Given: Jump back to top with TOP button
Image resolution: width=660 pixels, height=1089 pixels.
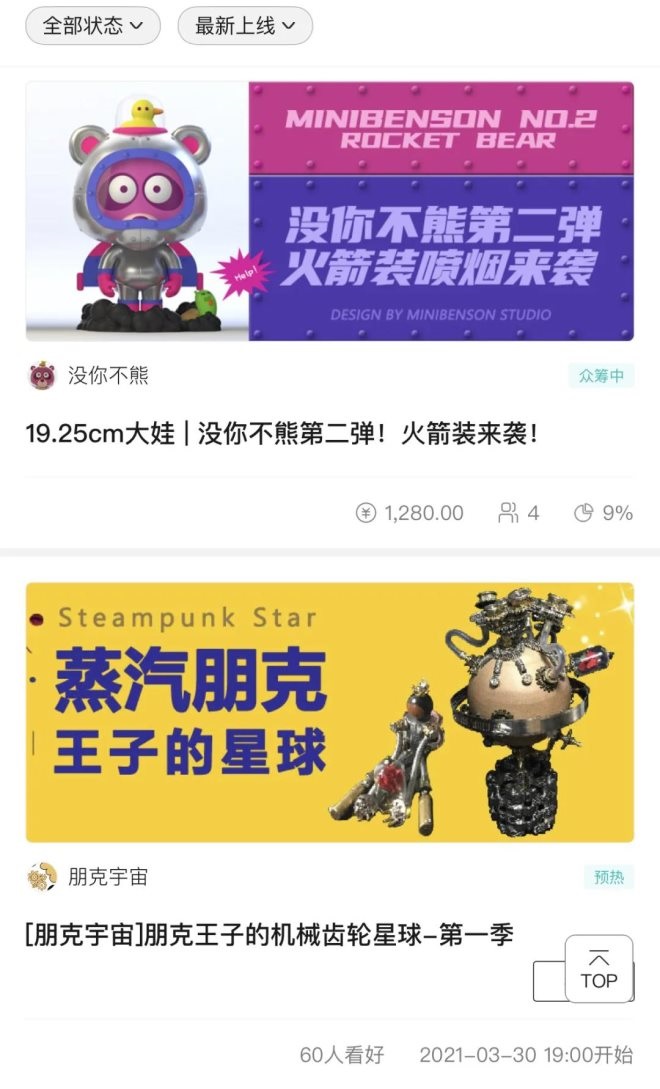Looking at the screenshot, I should (x=599, y=970).
